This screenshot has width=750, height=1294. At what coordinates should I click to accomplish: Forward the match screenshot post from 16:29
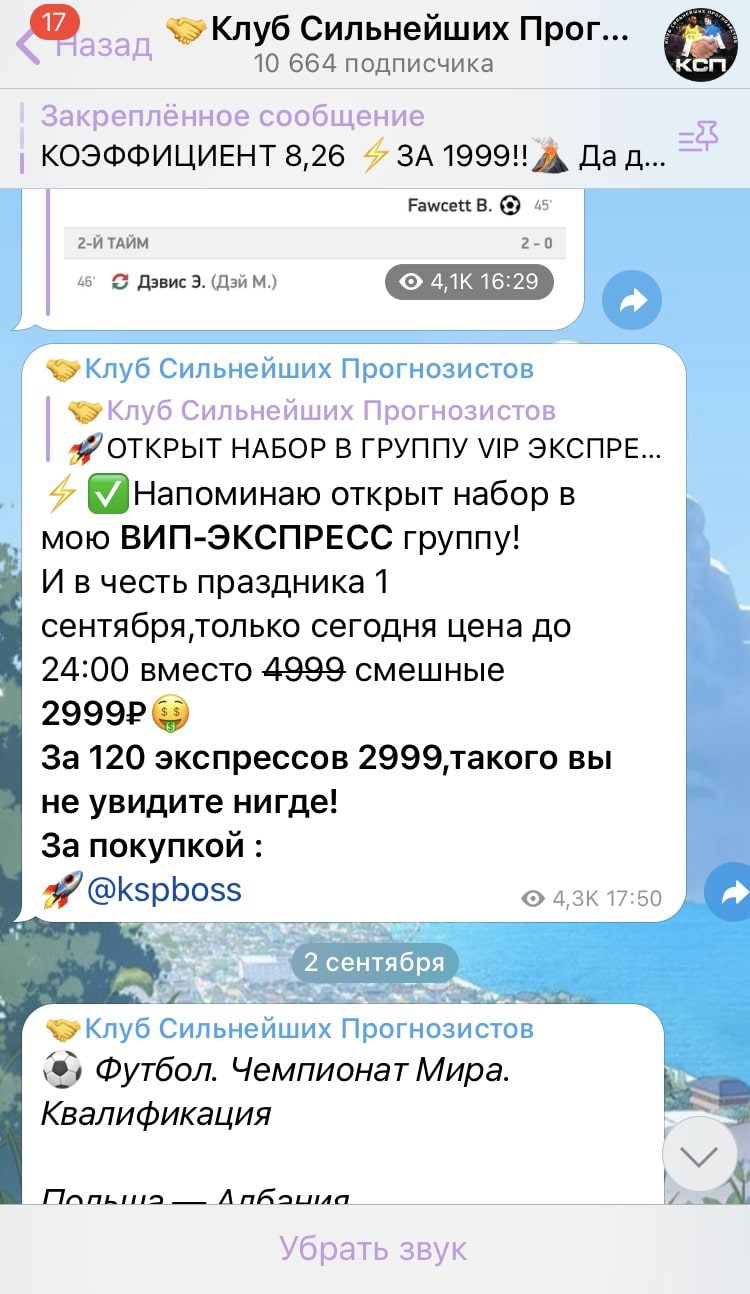(x=632, y=300)
